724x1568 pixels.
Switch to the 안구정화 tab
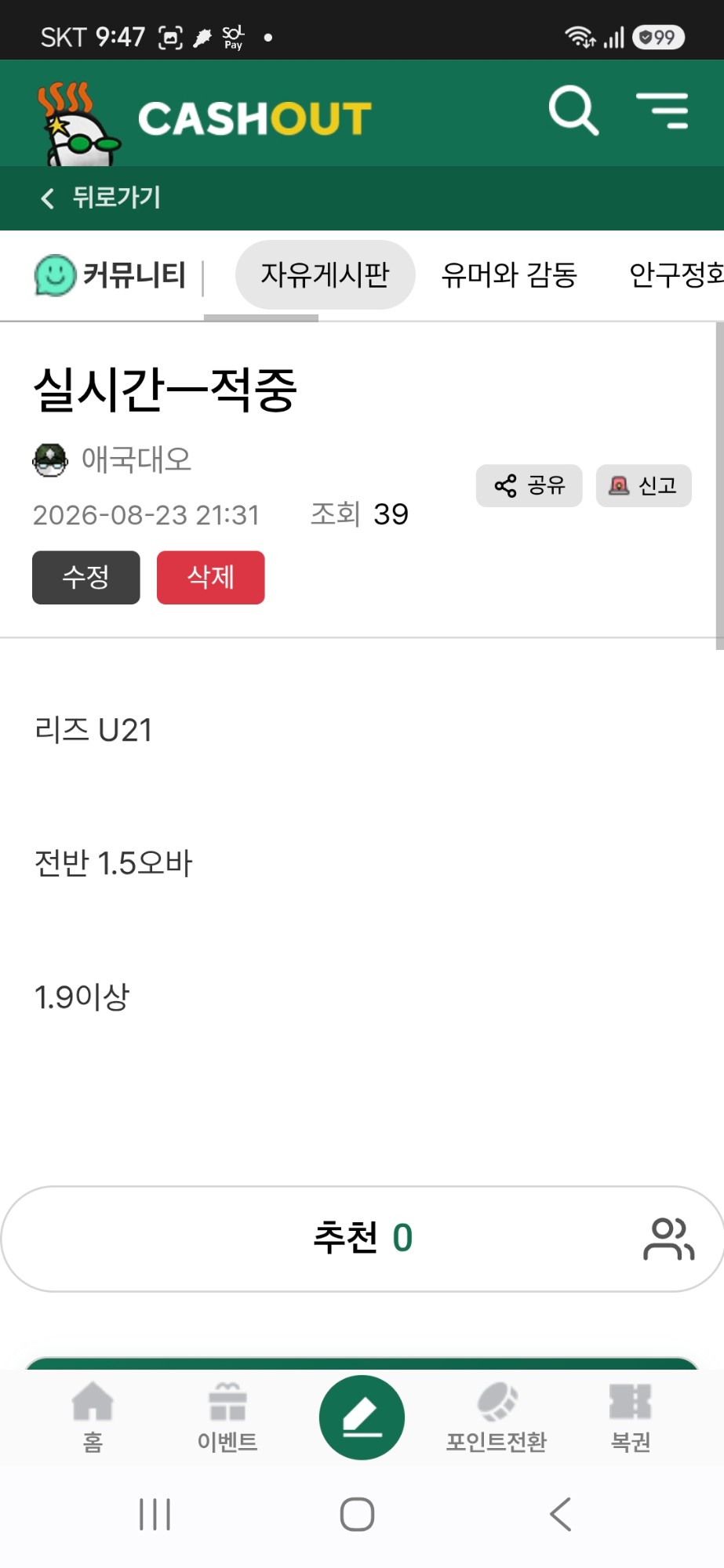click(x=676, y=274)
